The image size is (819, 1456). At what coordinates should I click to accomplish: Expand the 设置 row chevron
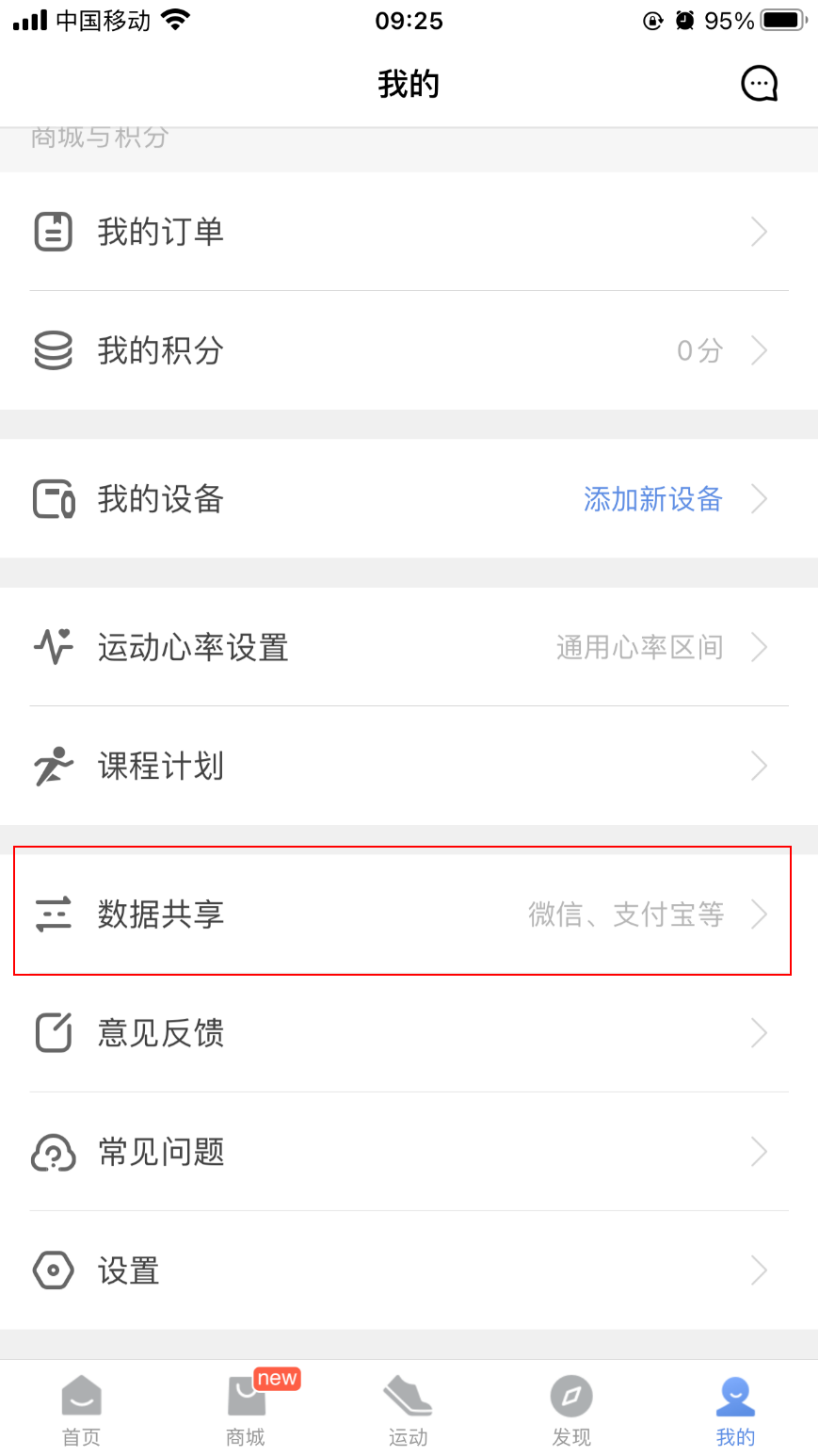click(759, 1270)
